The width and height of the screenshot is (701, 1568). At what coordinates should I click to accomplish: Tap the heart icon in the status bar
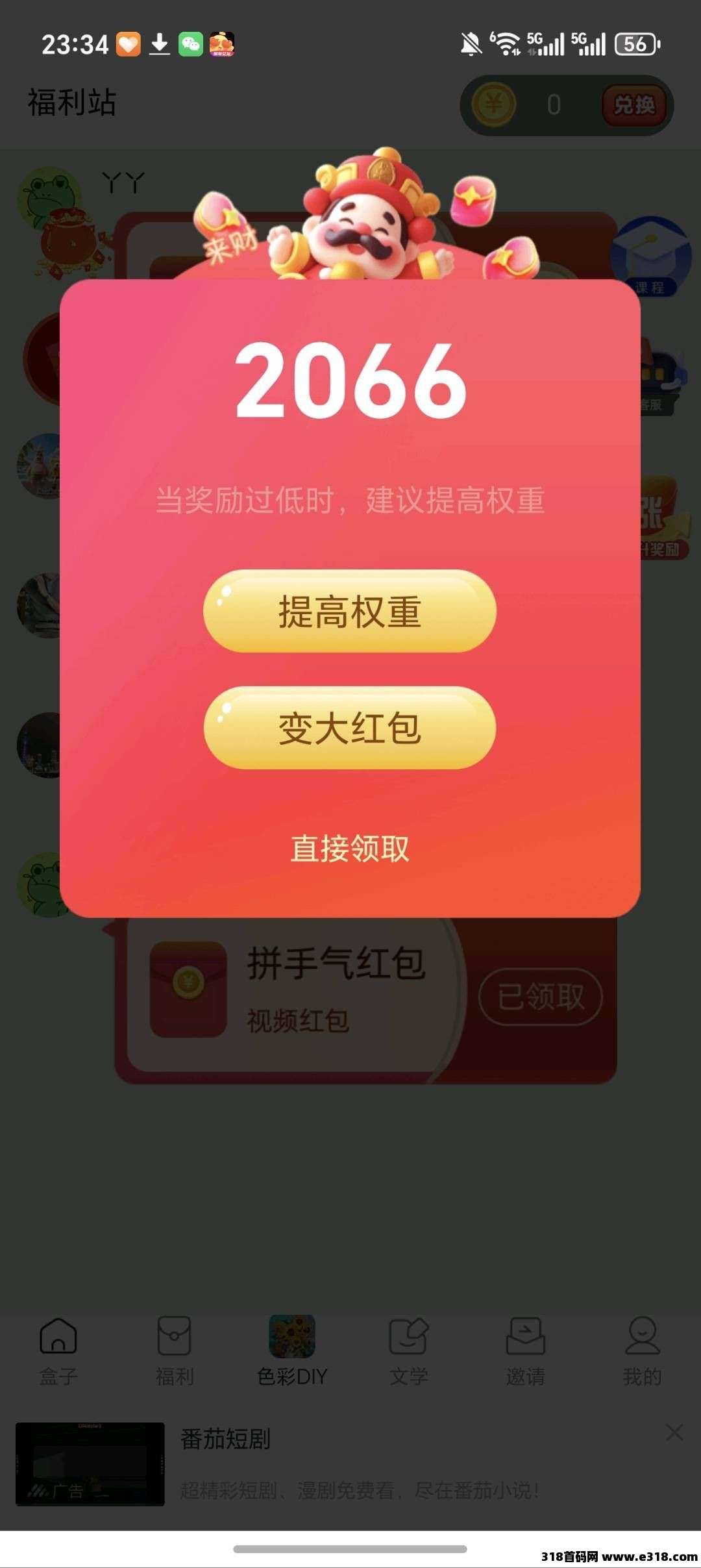coord(127,44)
